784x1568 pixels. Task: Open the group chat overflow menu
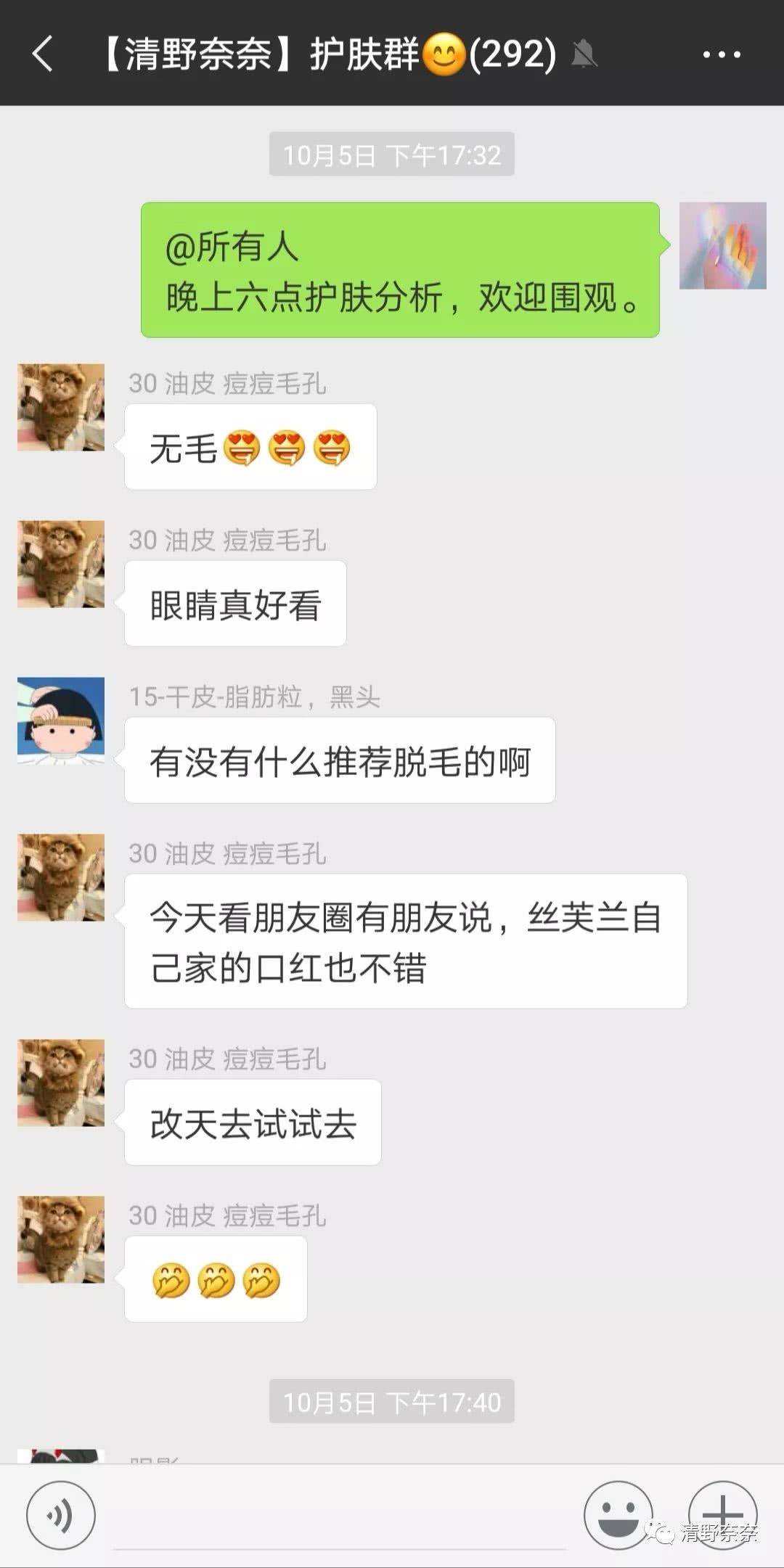721,54
